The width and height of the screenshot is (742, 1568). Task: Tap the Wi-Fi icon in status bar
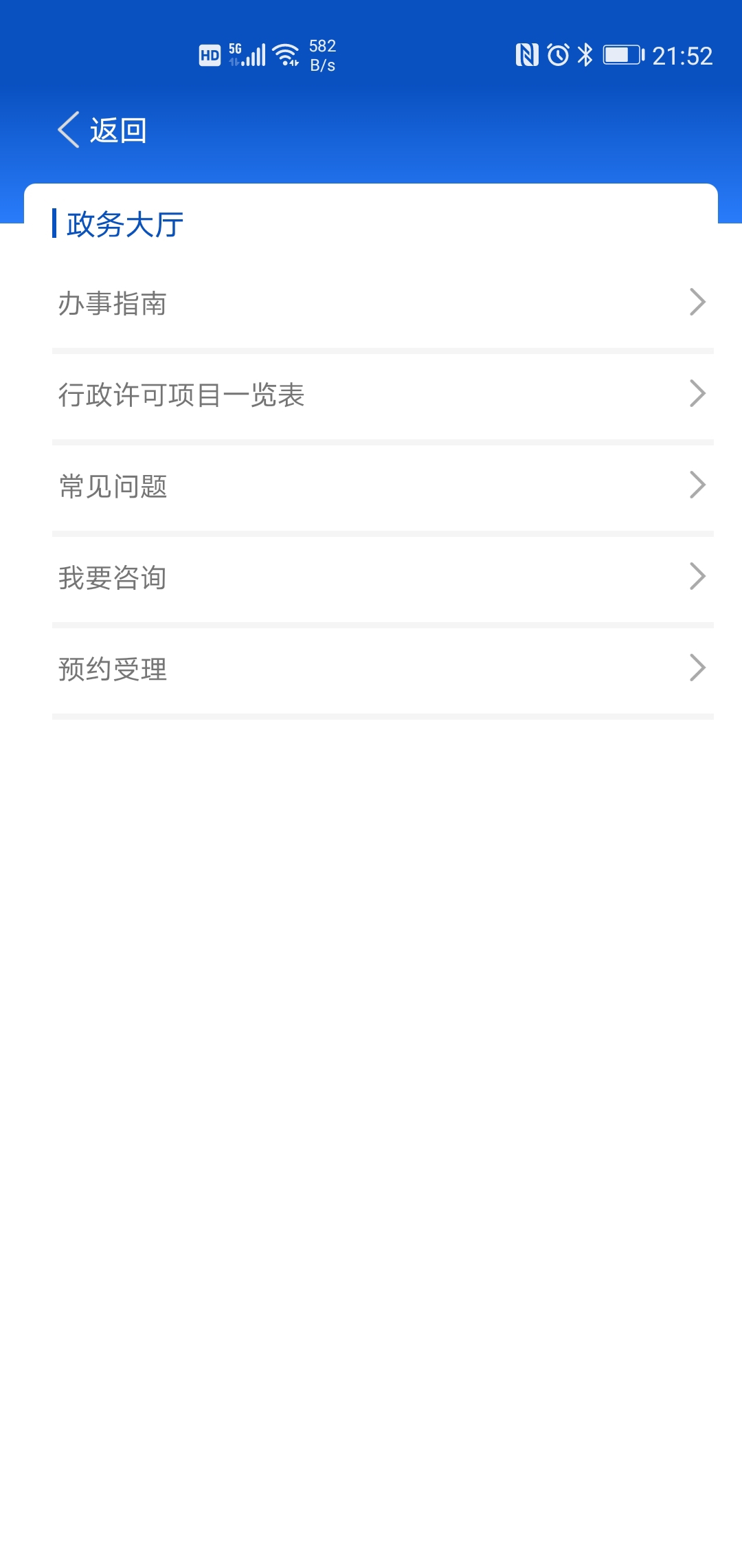click(x=286, y=54)
